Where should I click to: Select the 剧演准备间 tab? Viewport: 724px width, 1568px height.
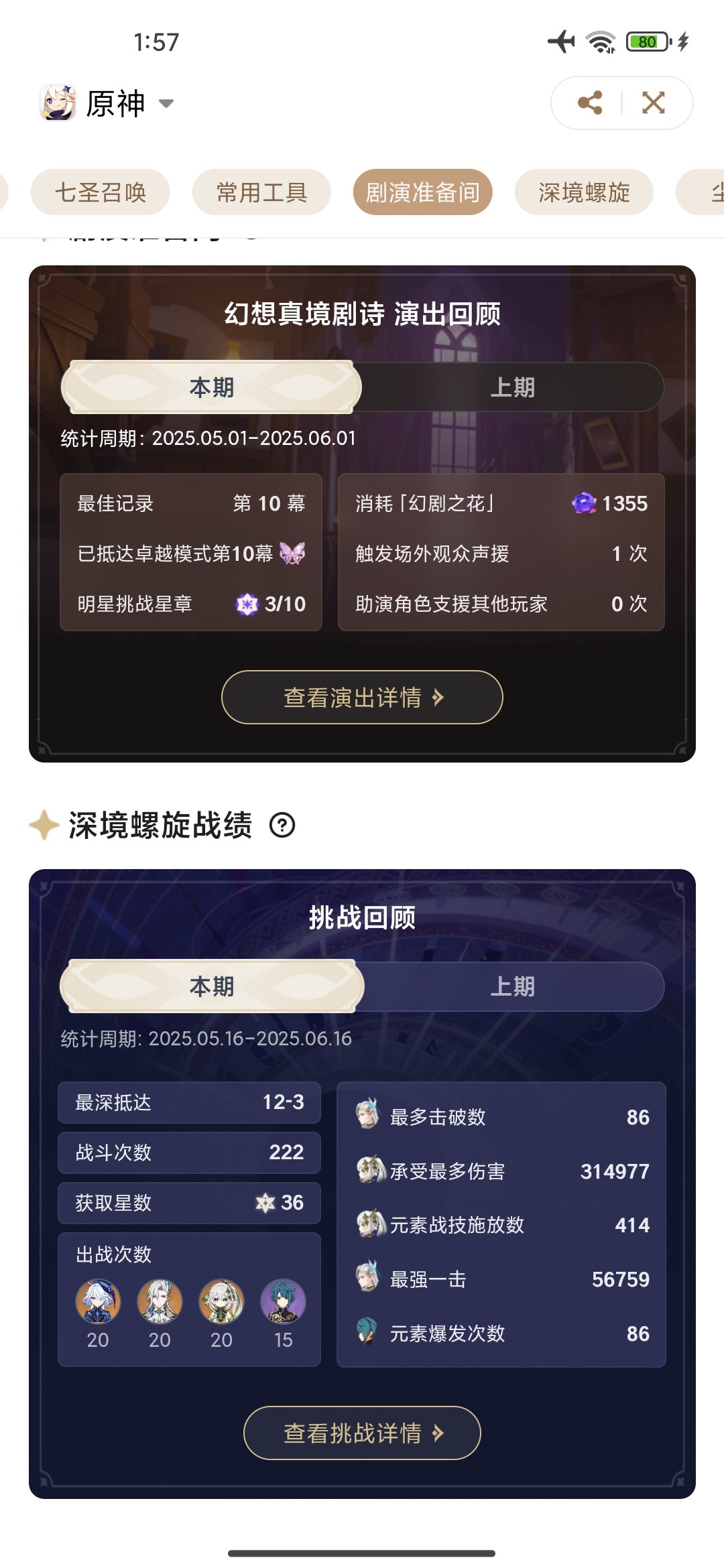(x=422, y=192)
